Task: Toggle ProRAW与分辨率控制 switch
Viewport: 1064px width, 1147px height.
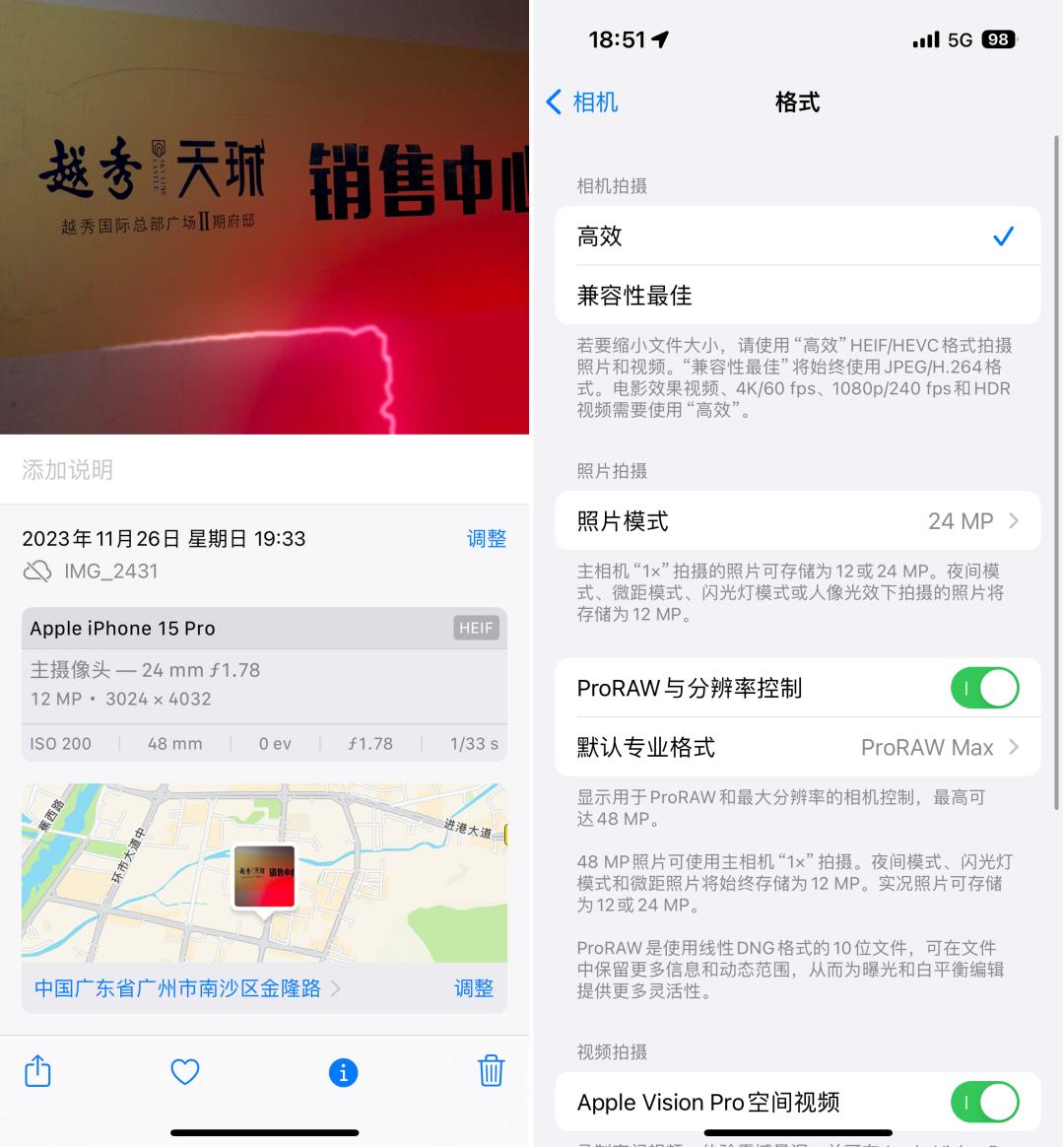Action: coord(983,688)
